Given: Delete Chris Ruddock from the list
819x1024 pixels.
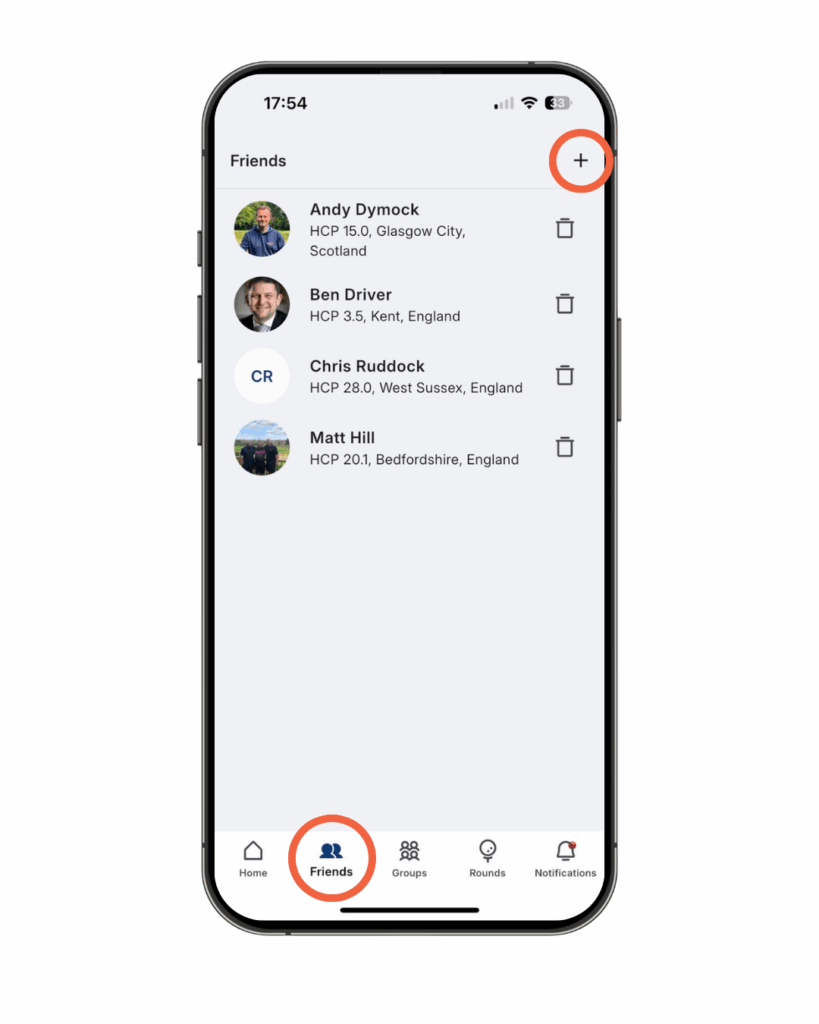Looking at the screenshot, I should click(565, 376).
